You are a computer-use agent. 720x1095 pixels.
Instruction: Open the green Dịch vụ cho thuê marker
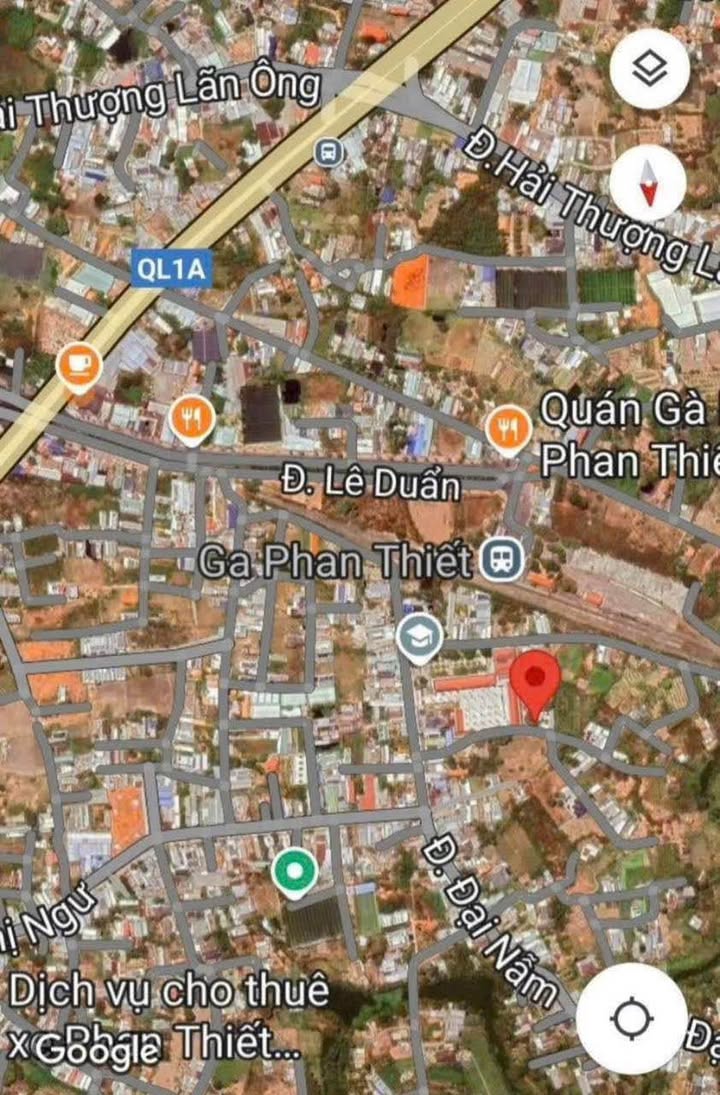tap(294, 872)
